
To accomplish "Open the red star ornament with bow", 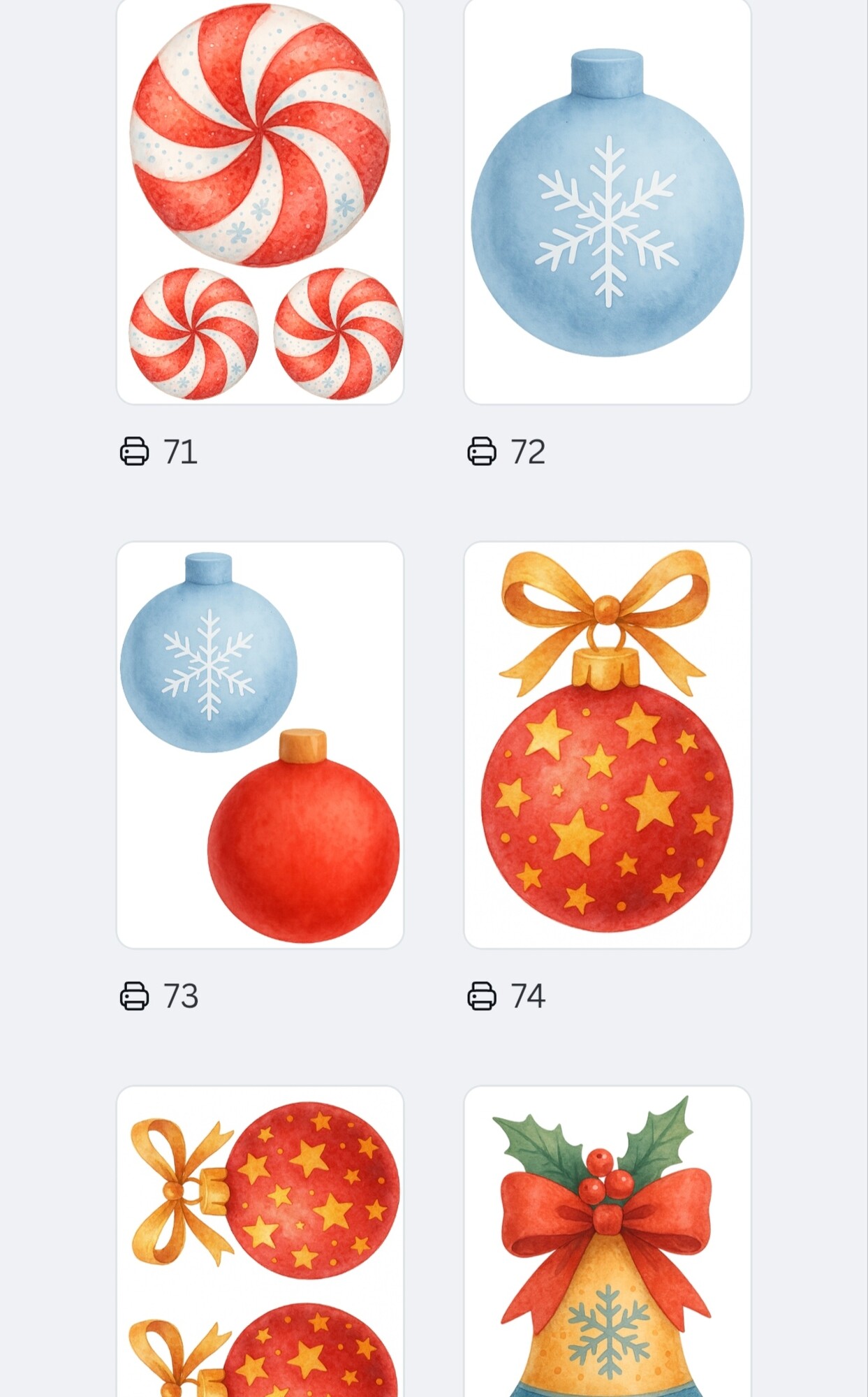I will pos(607,745).
